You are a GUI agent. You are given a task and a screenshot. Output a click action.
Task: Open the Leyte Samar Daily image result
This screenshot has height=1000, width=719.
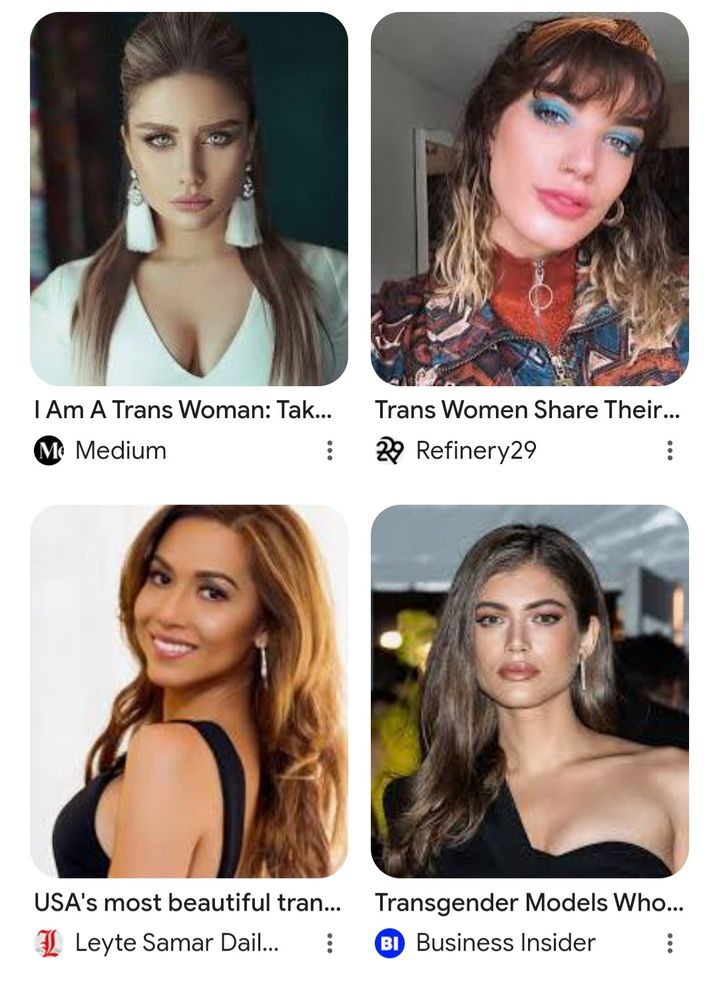click(x=189, y=691)
